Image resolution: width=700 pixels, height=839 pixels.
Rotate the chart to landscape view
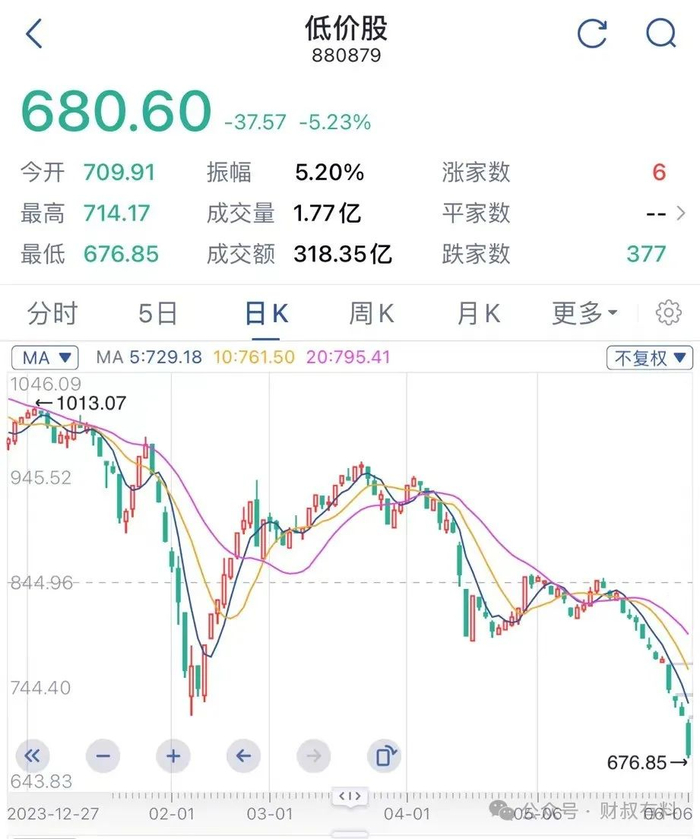pyautogui.click(x=384, y=756)
